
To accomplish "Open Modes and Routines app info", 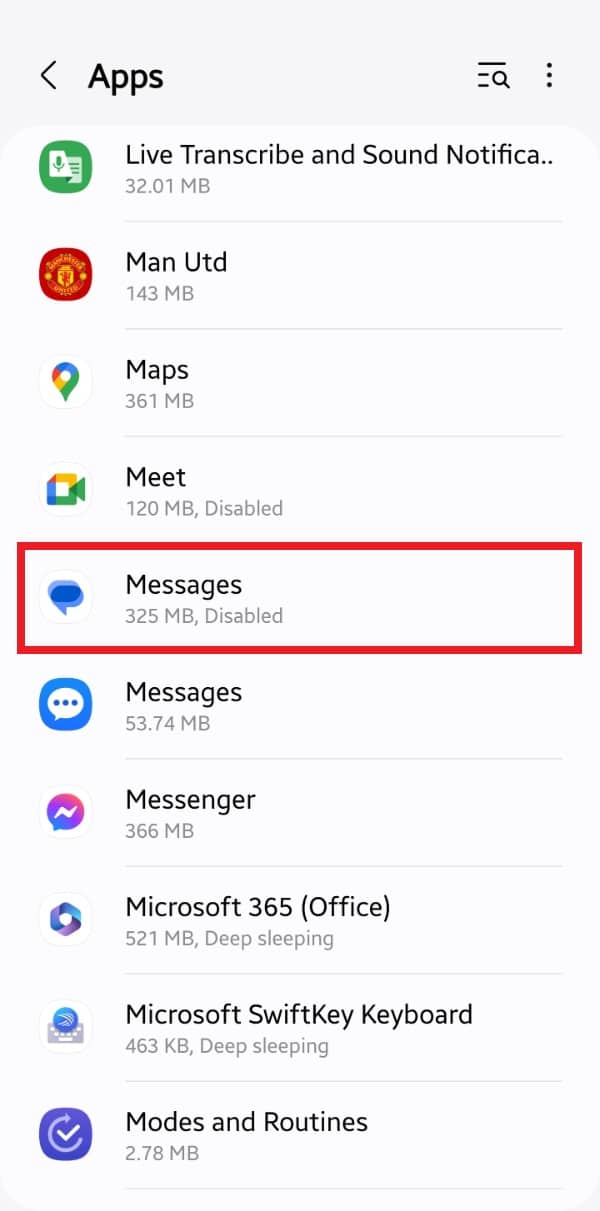I will click(x=300, y=1135).
